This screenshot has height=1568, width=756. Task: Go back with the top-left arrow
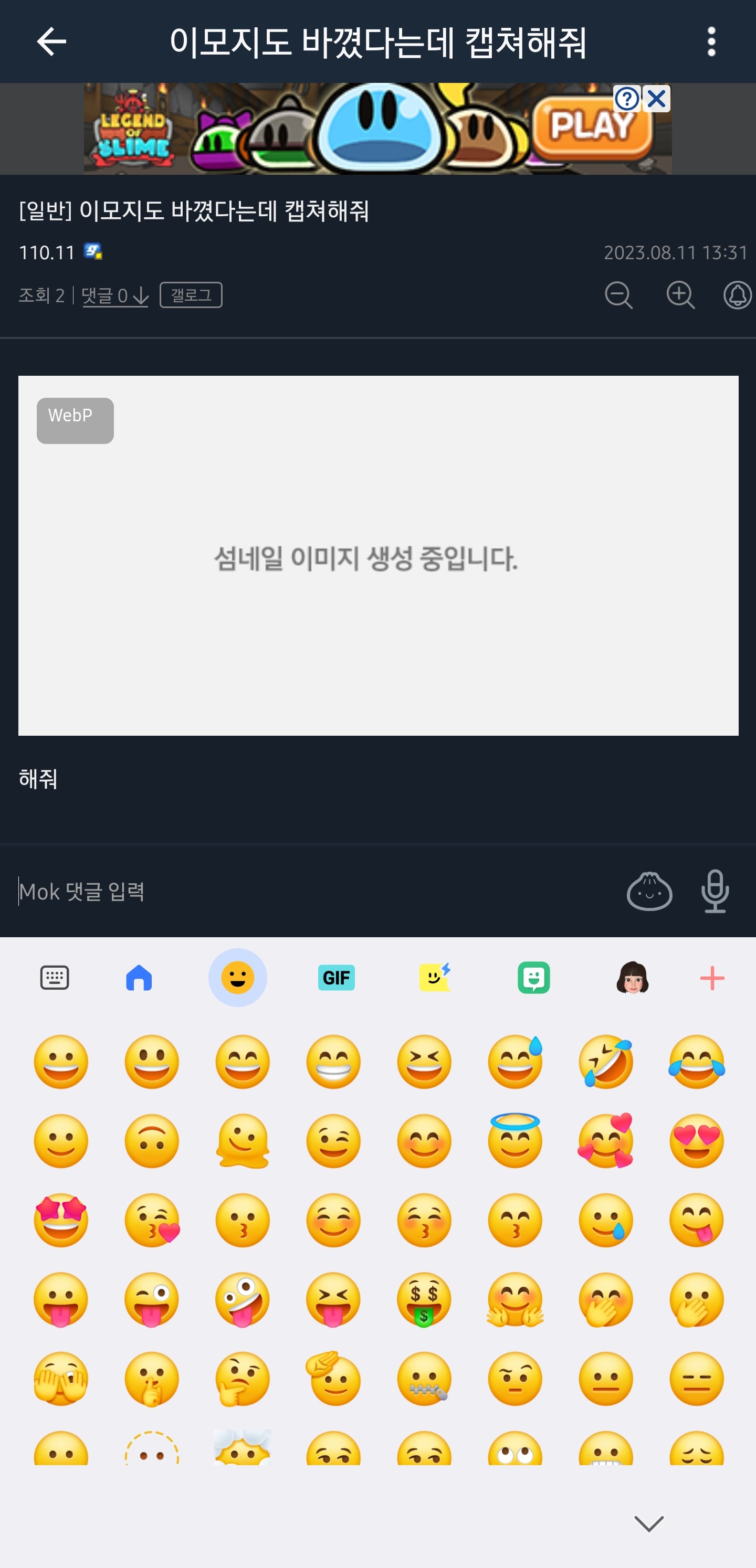coord(51,41)
